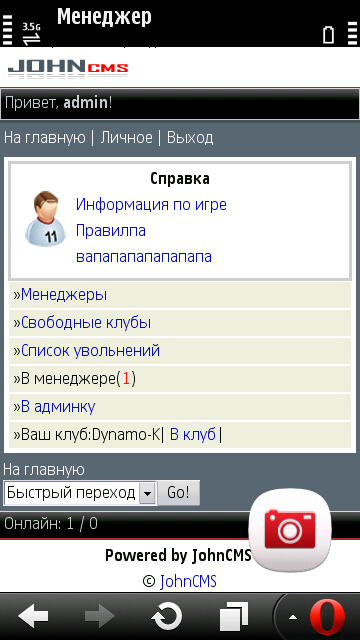Tap the Go! button

(x=178, y=493)
